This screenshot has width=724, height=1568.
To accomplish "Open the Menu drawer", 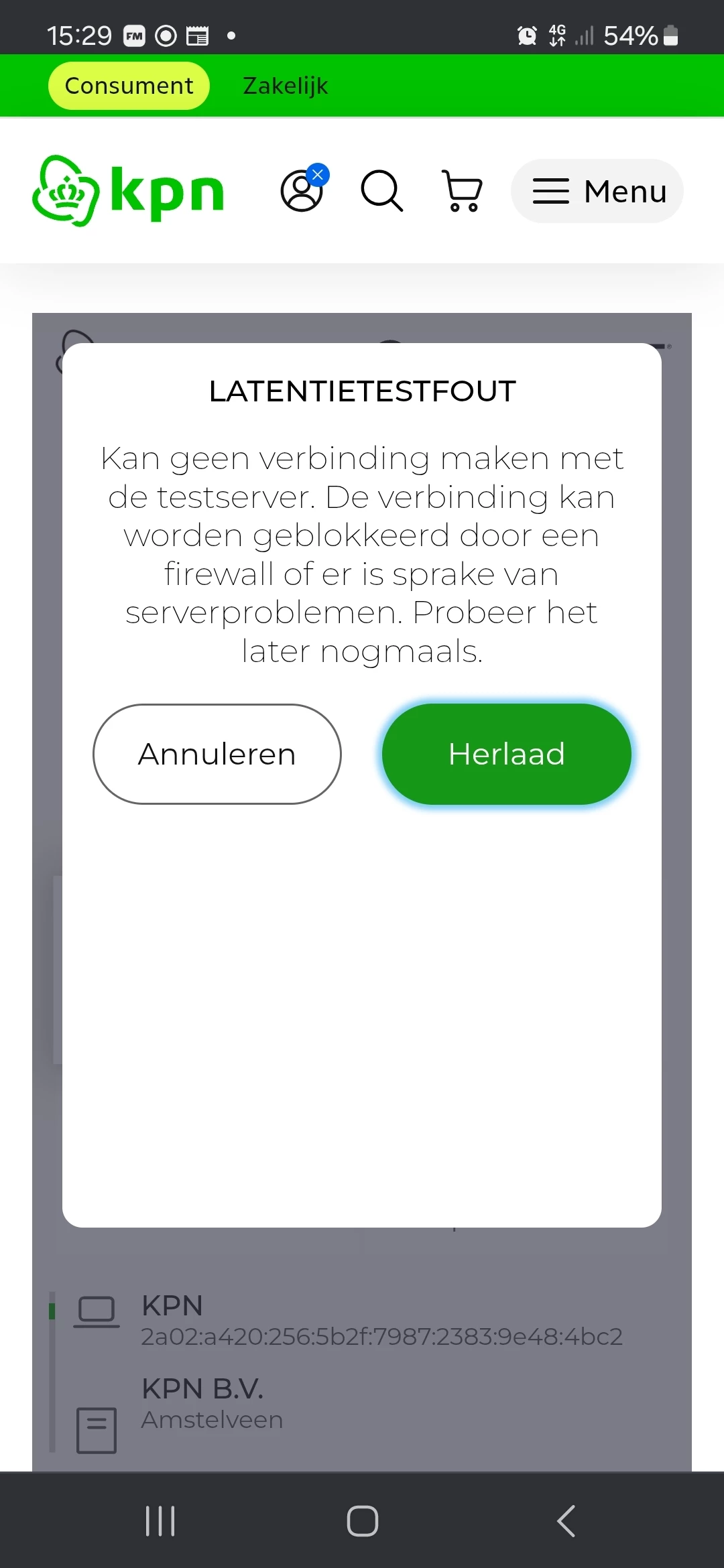I will coord(597,191).
